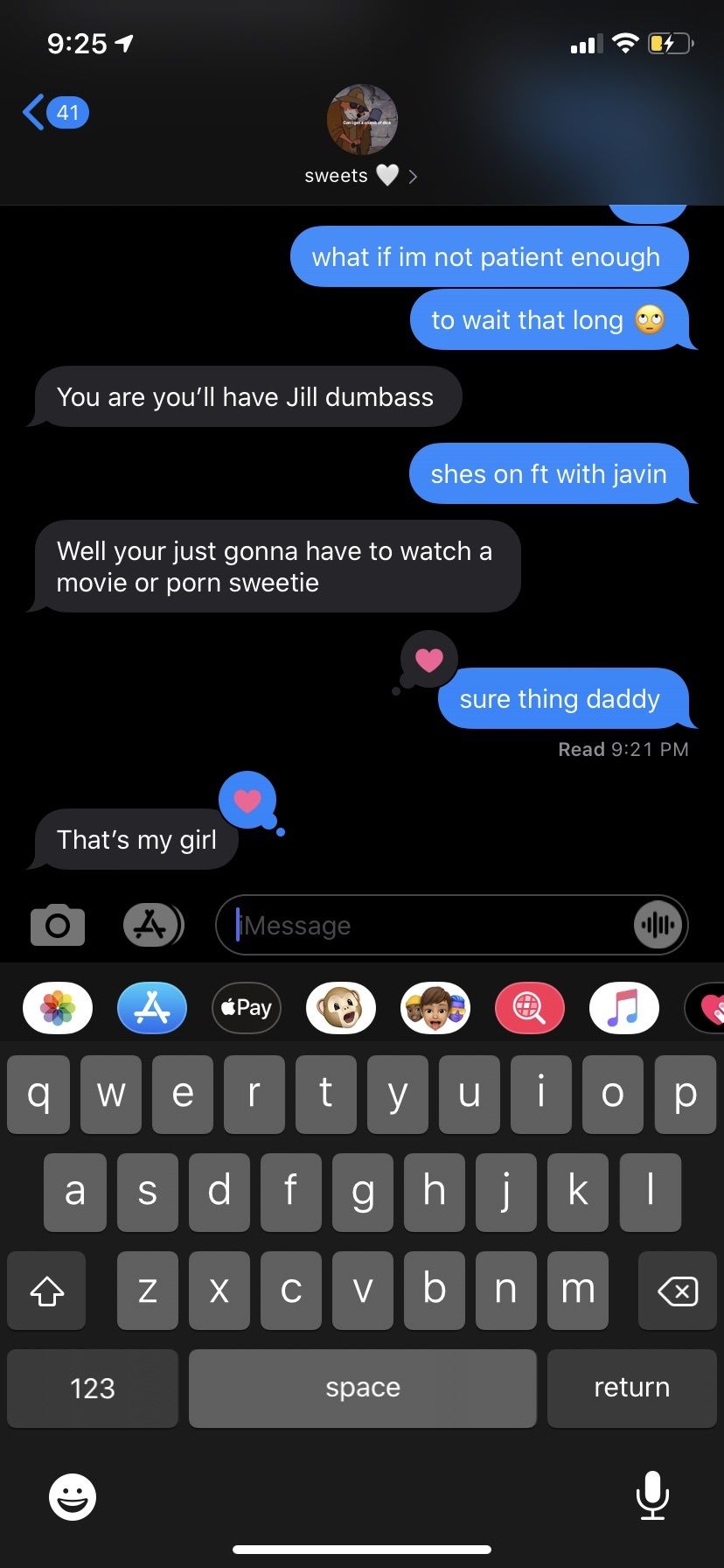Open Memoji stickers

pyautogui.click(x=435, y=1008)
